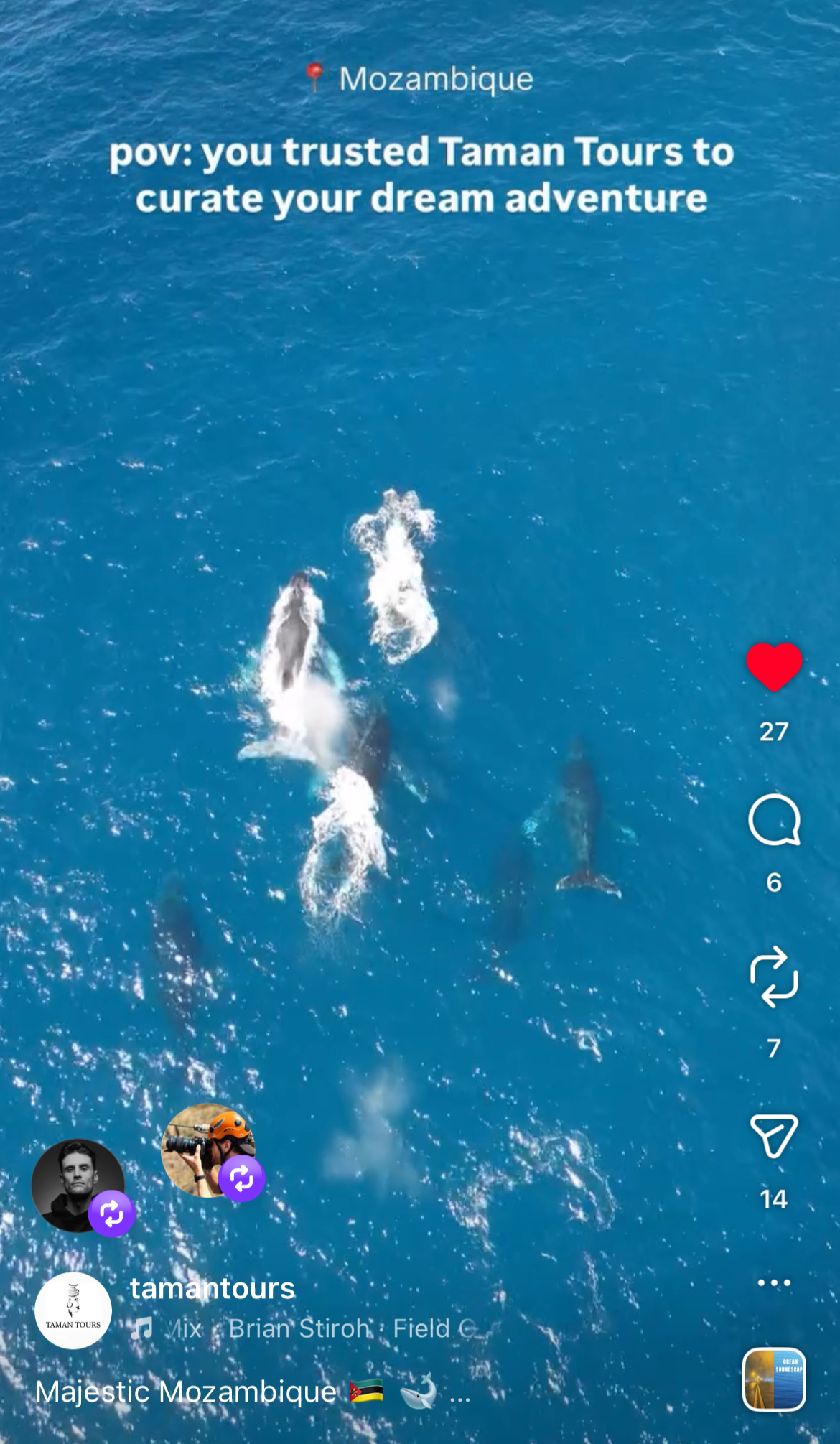
Task: Open the Ocean Soundscape audio thumbnail
Action: pos(774,1379)
